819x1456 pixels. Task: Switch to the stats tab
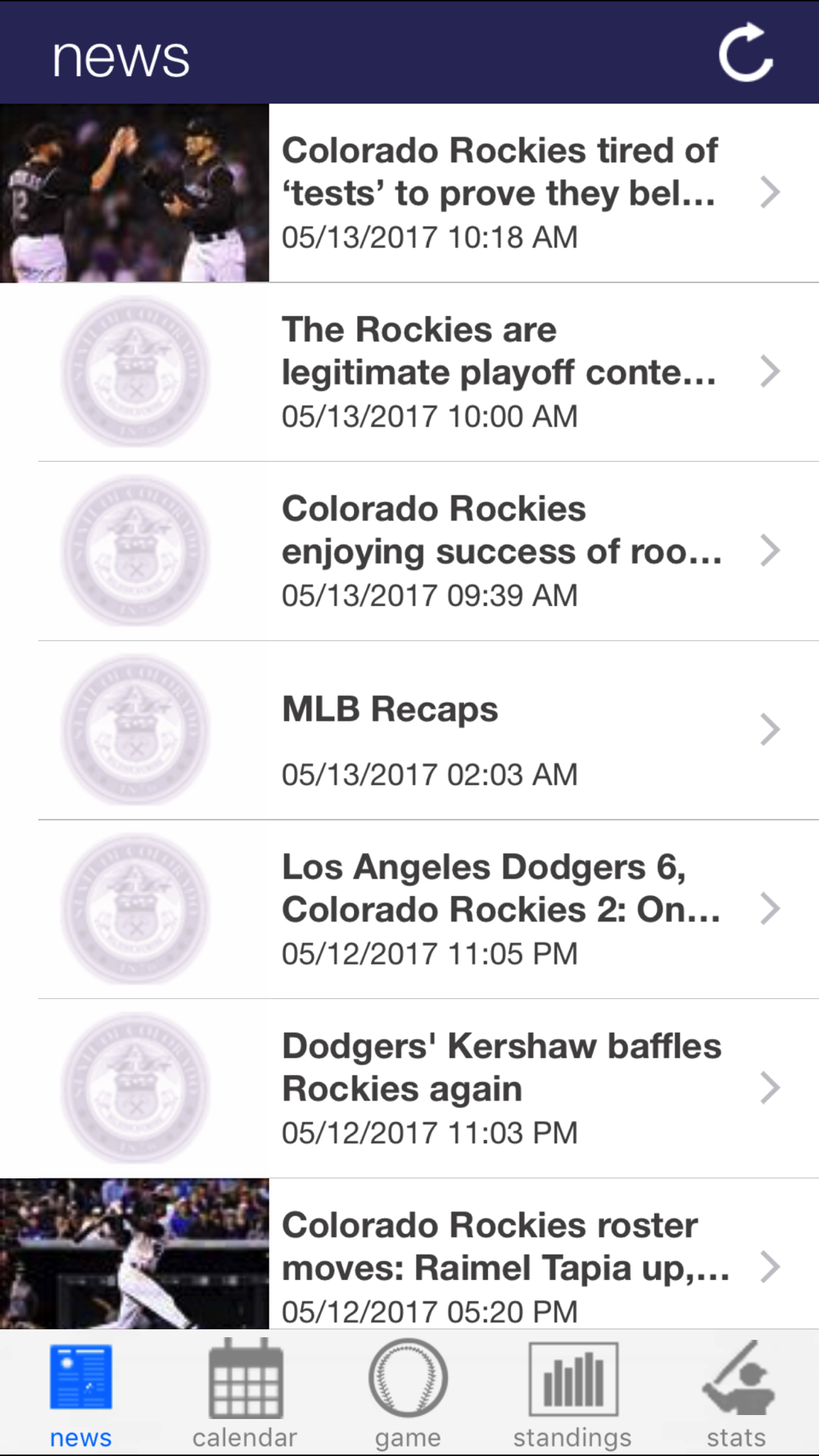(x=736, y=1394)
